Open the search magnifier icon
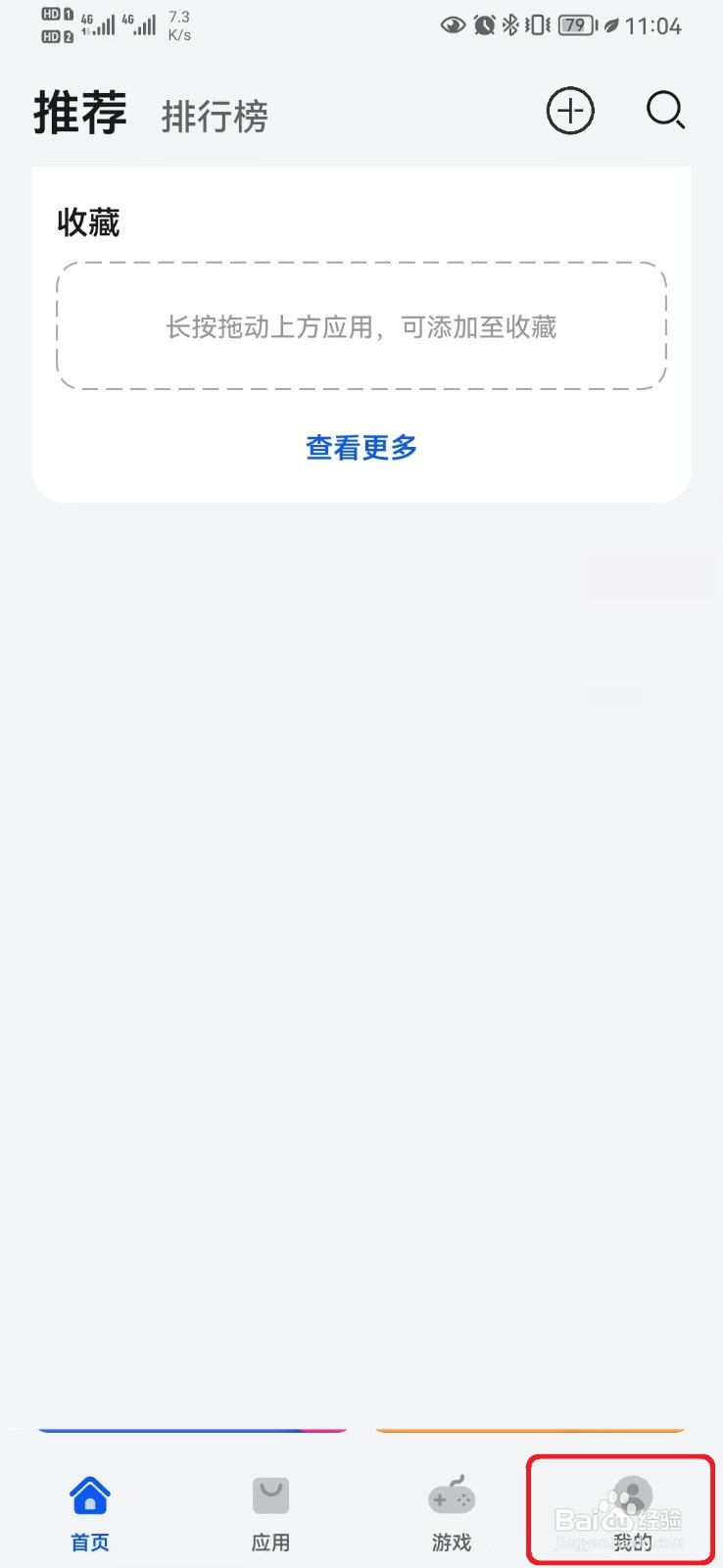 point(665,111)
